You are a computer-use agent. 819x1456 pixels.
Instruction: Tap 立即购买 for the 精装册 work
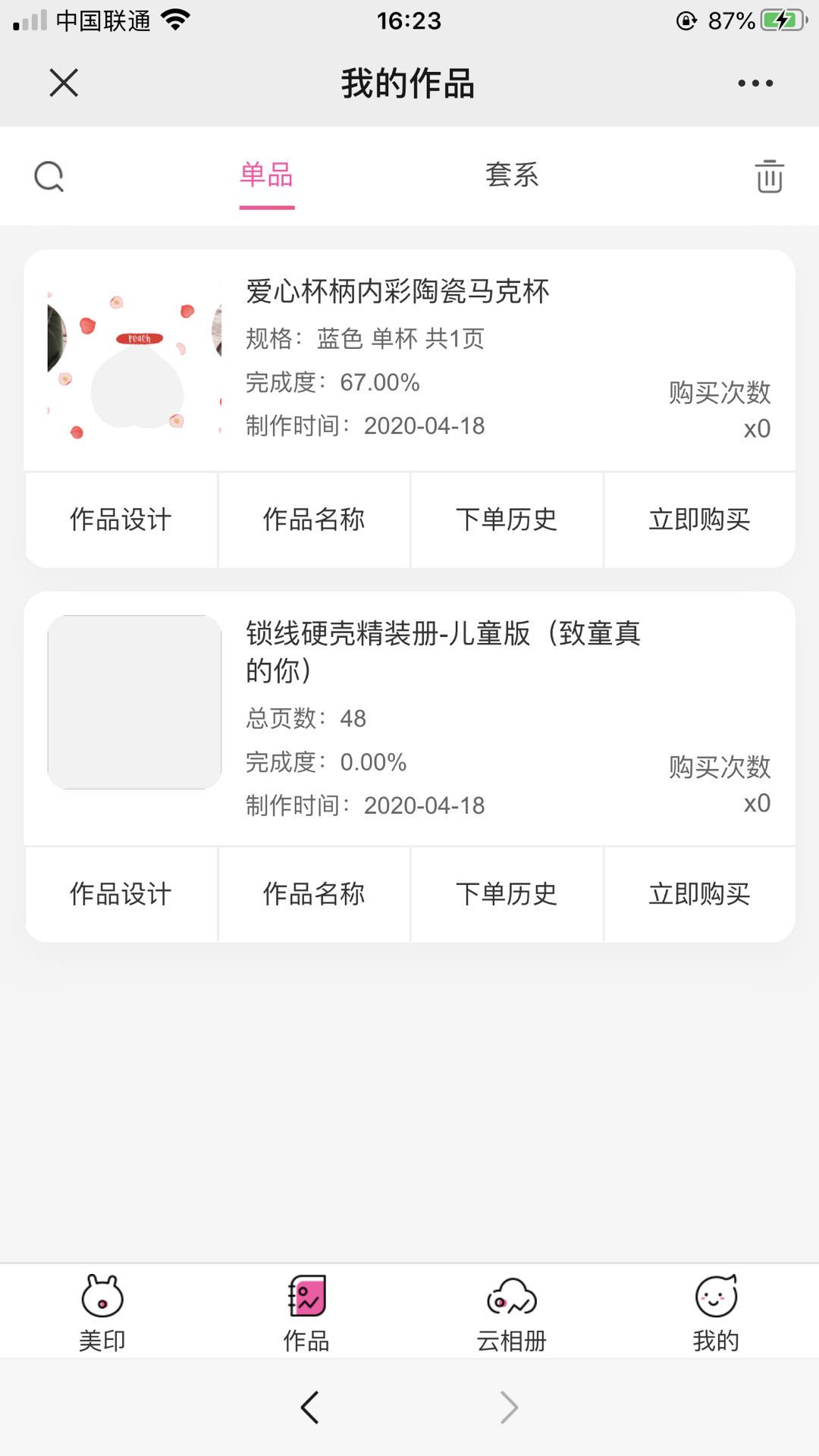(699, 894)
